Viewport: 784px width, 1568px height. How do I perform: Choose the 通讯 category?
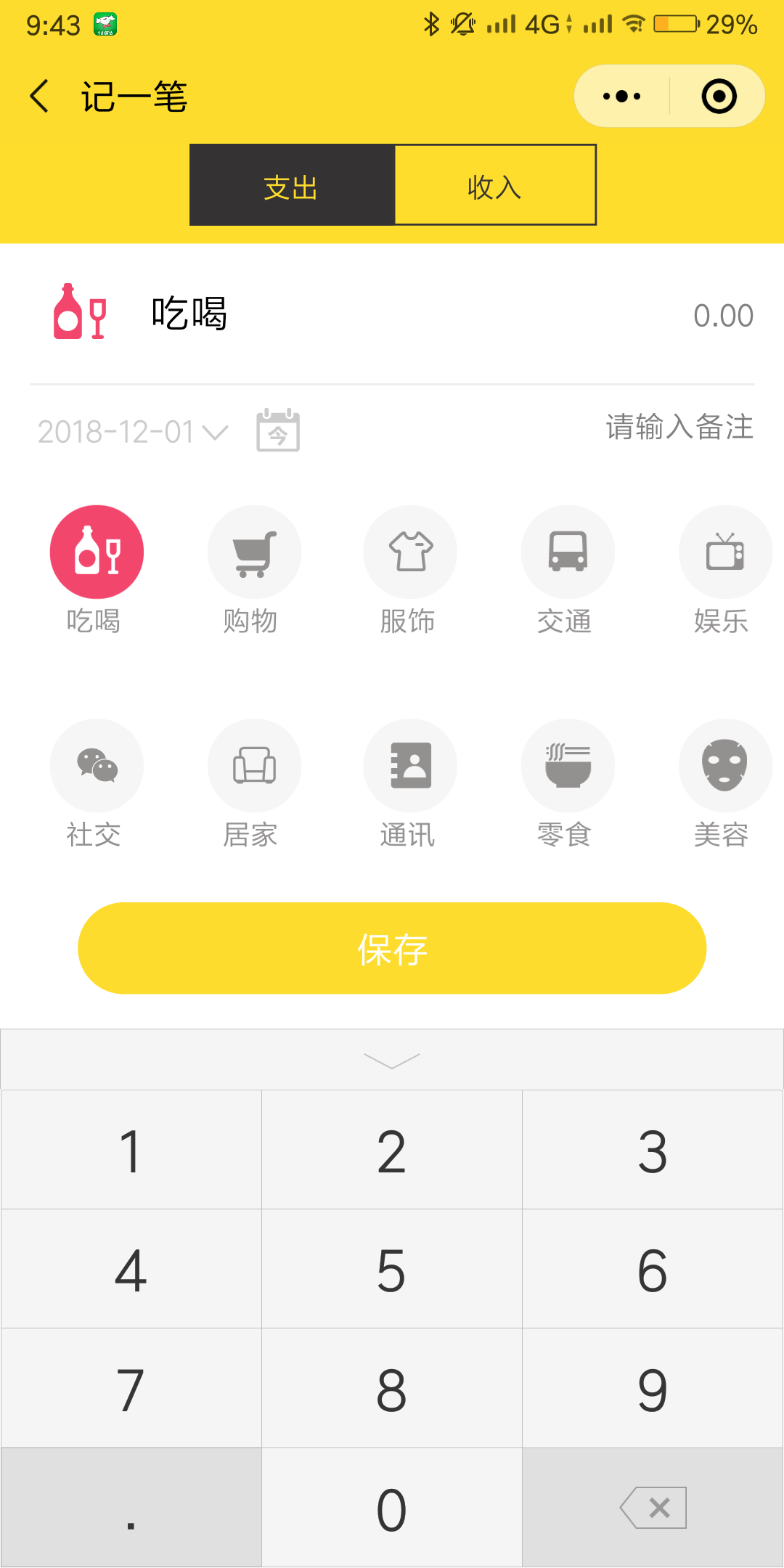410,767
